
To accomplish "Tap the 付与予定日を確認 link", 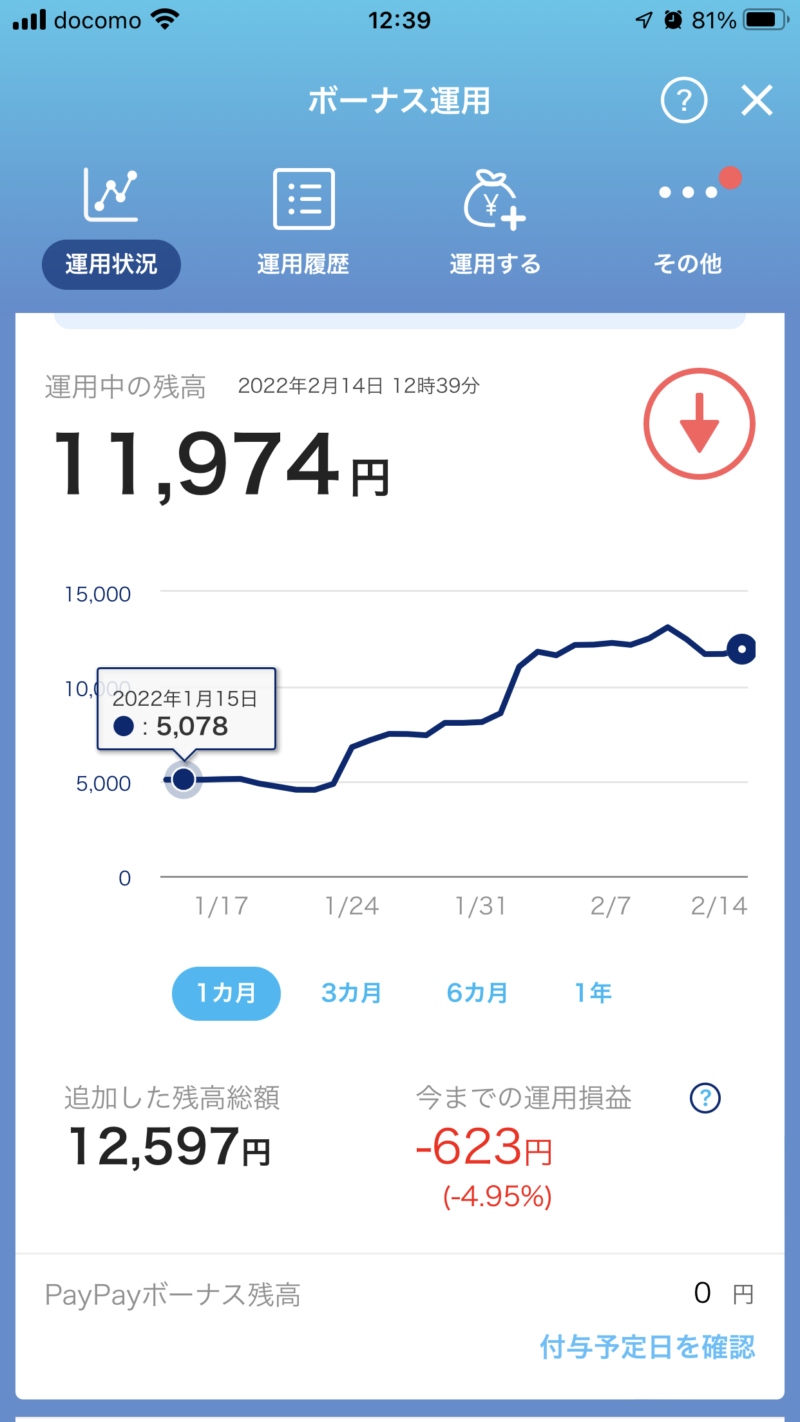I will 647,1346.
